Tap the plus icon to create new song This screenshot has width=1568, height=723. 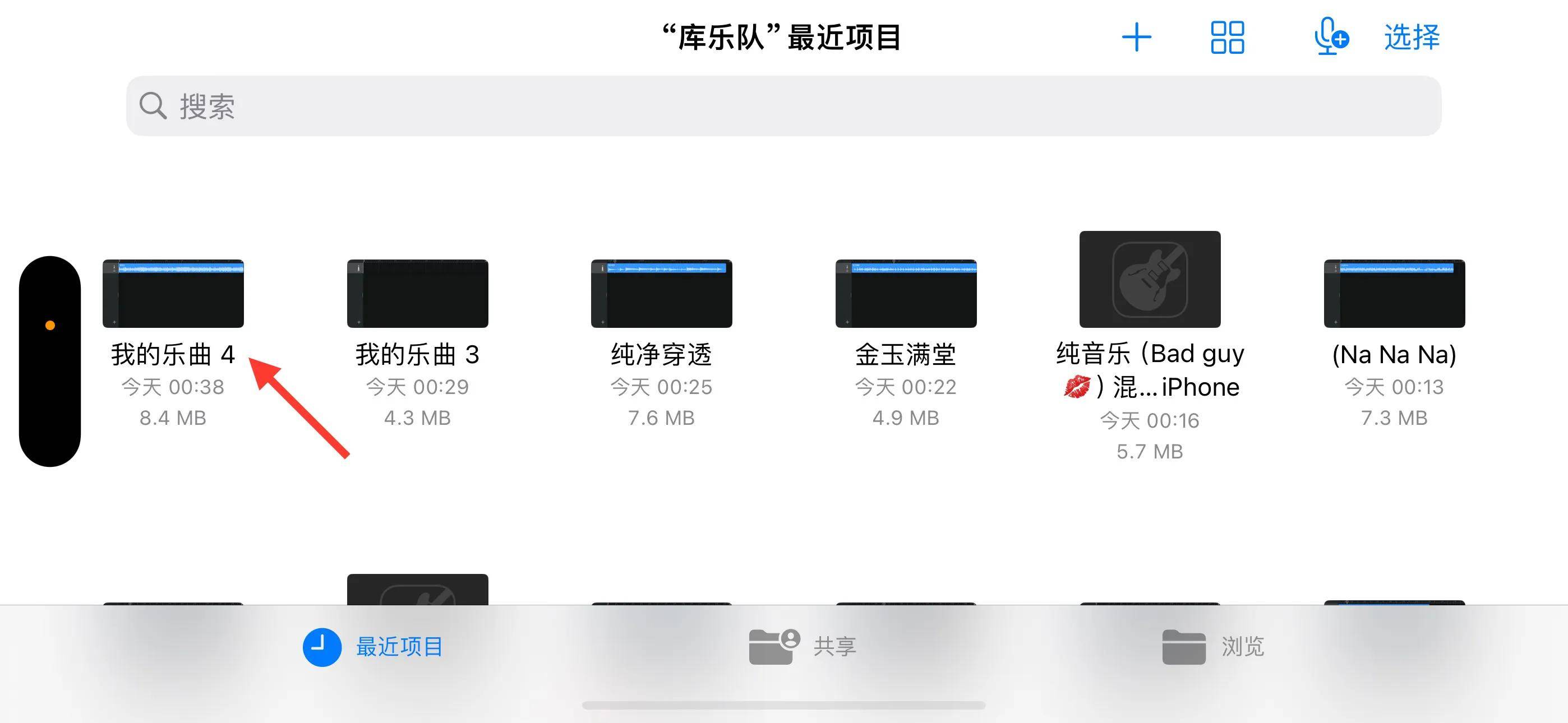[1136, 37]
